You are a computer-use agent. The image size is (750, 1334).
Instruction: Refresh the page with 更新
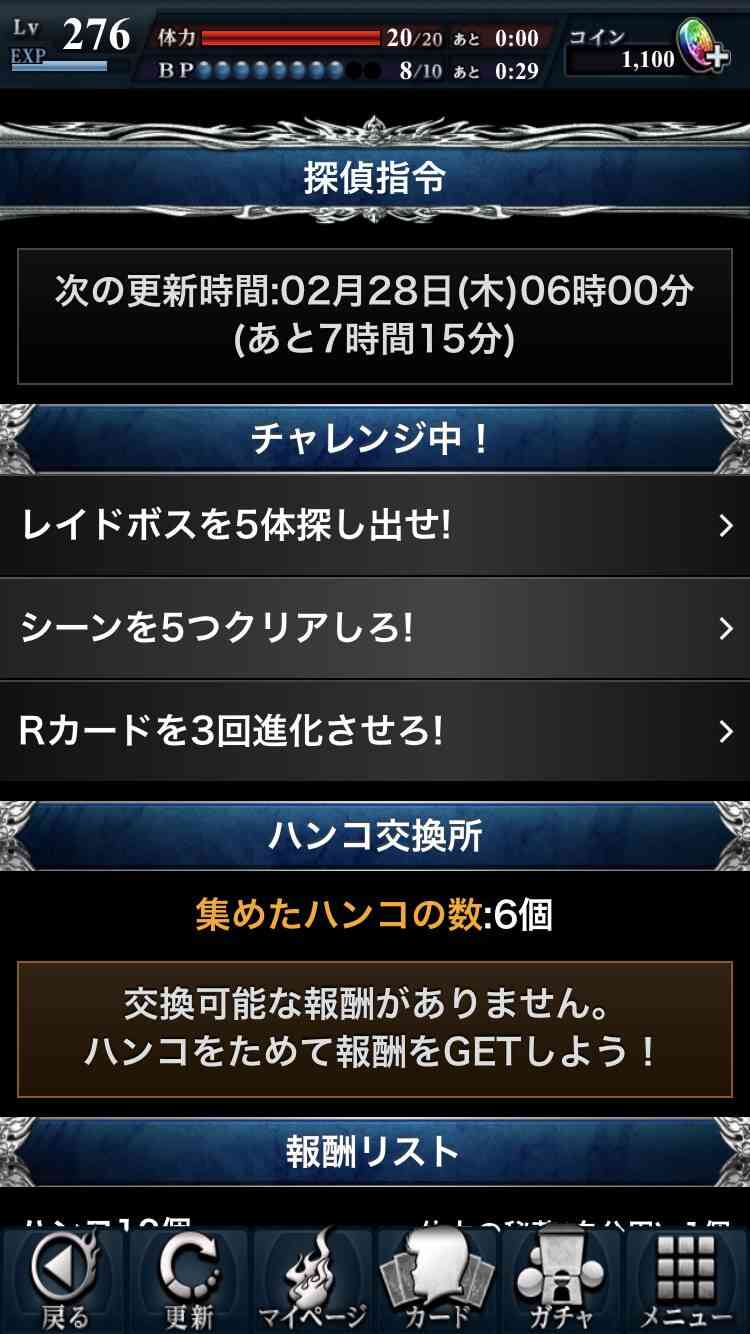point(188,1280)
